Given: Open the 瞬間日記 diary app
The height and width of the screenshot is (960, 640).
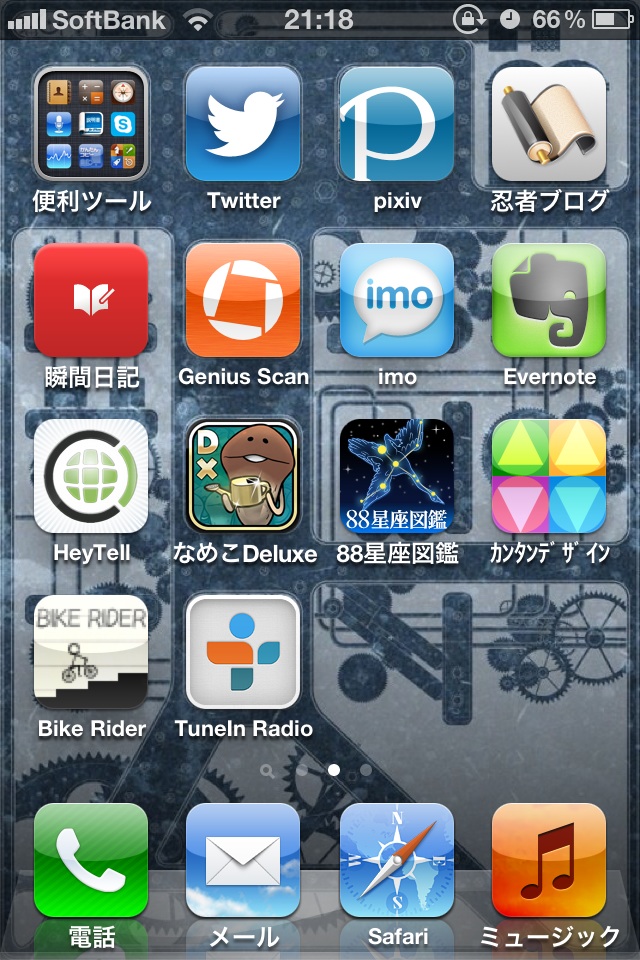Looking at the screenshot, I should click(91, 300).
